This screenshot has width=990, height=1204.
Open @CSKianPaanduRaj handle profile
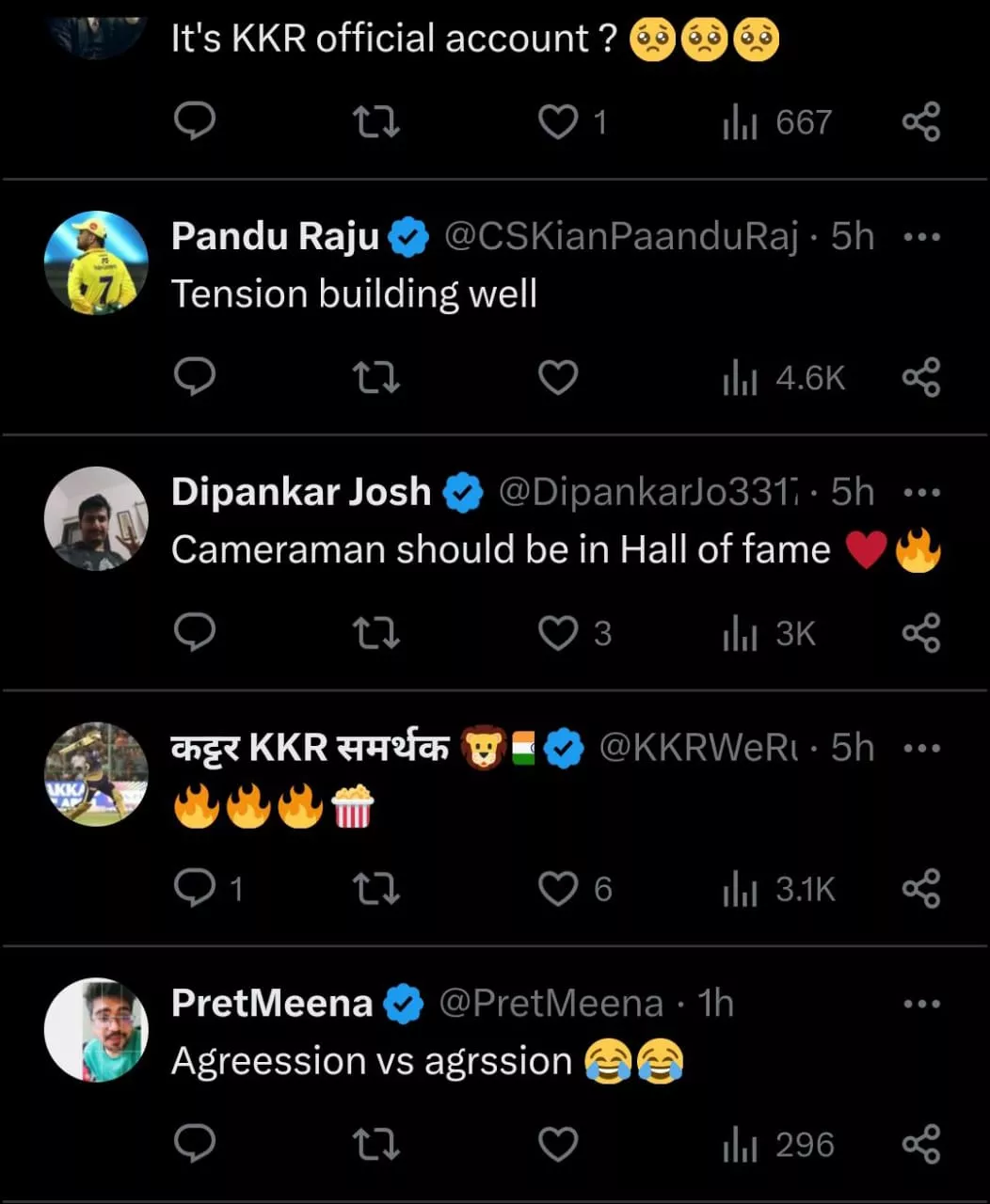coord(619,237)
